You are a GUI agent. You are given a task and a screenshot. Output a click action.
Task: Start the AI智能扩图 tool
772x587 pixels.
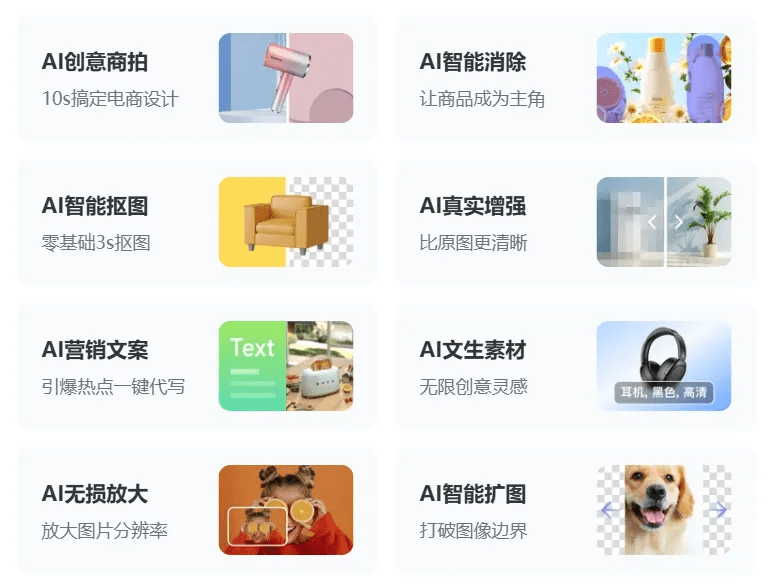point(575,510)
